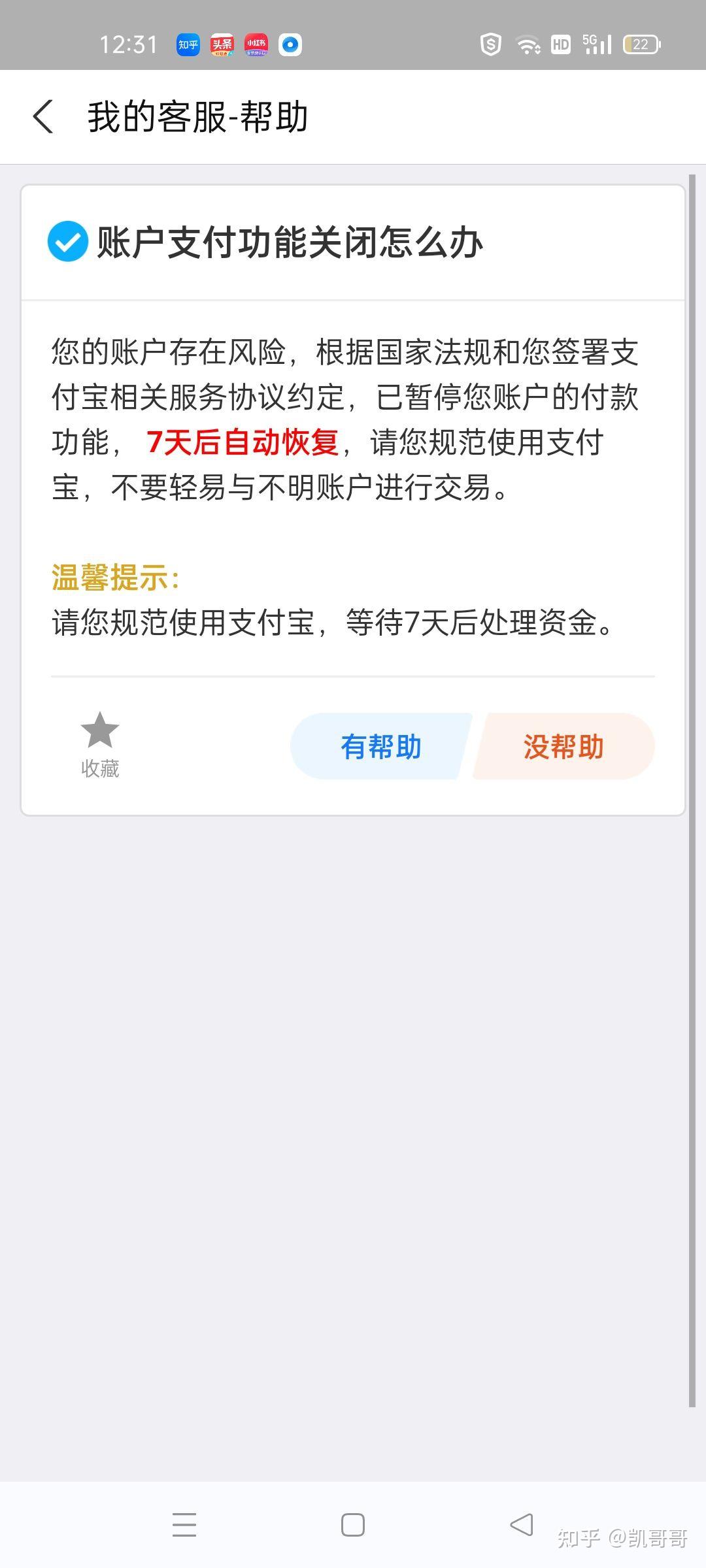Screen dimensions: 706x1568
Task: Open the recent apps menu button
Action: 185,1524
